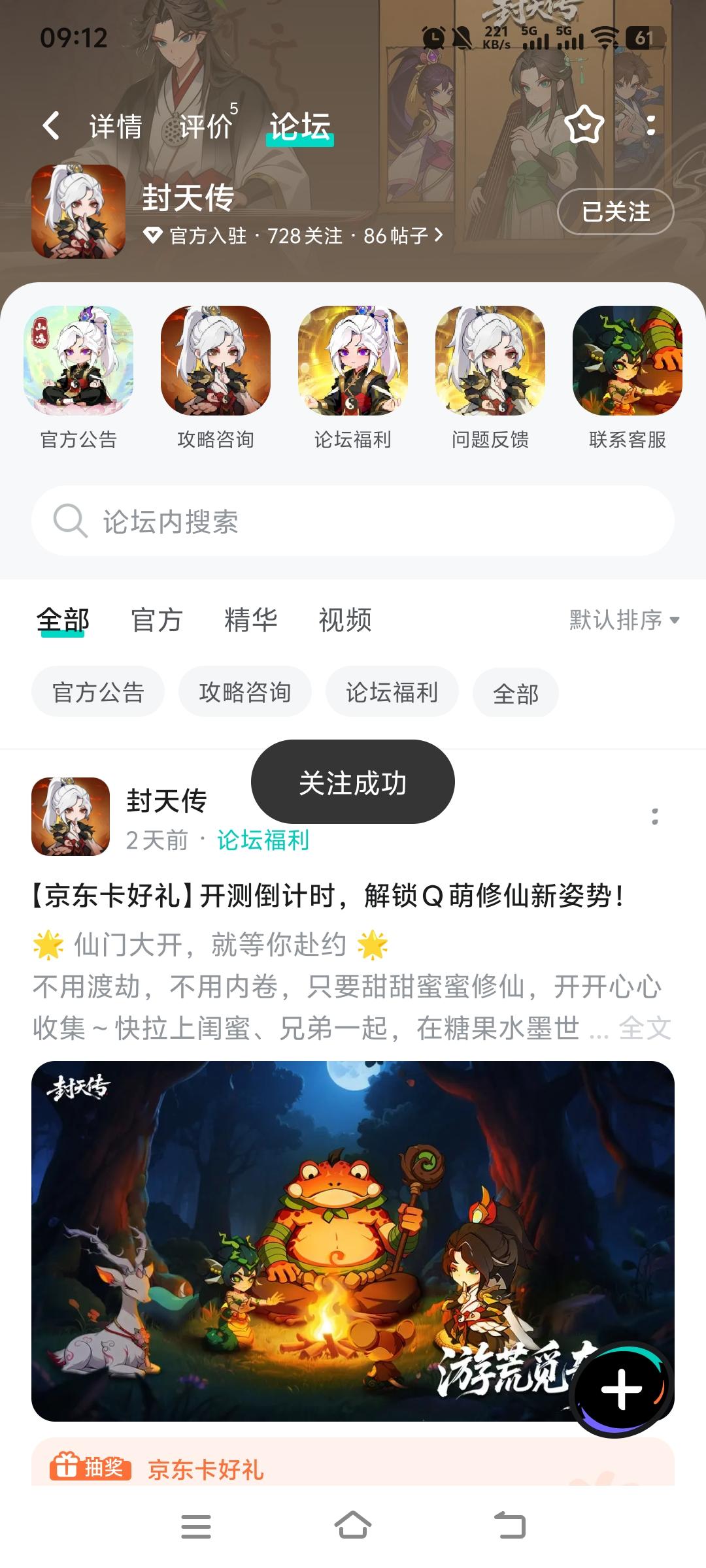Open the 官方公告 shortcut icon
This screenshot has width=706, height=1568.
pos(78,361)
